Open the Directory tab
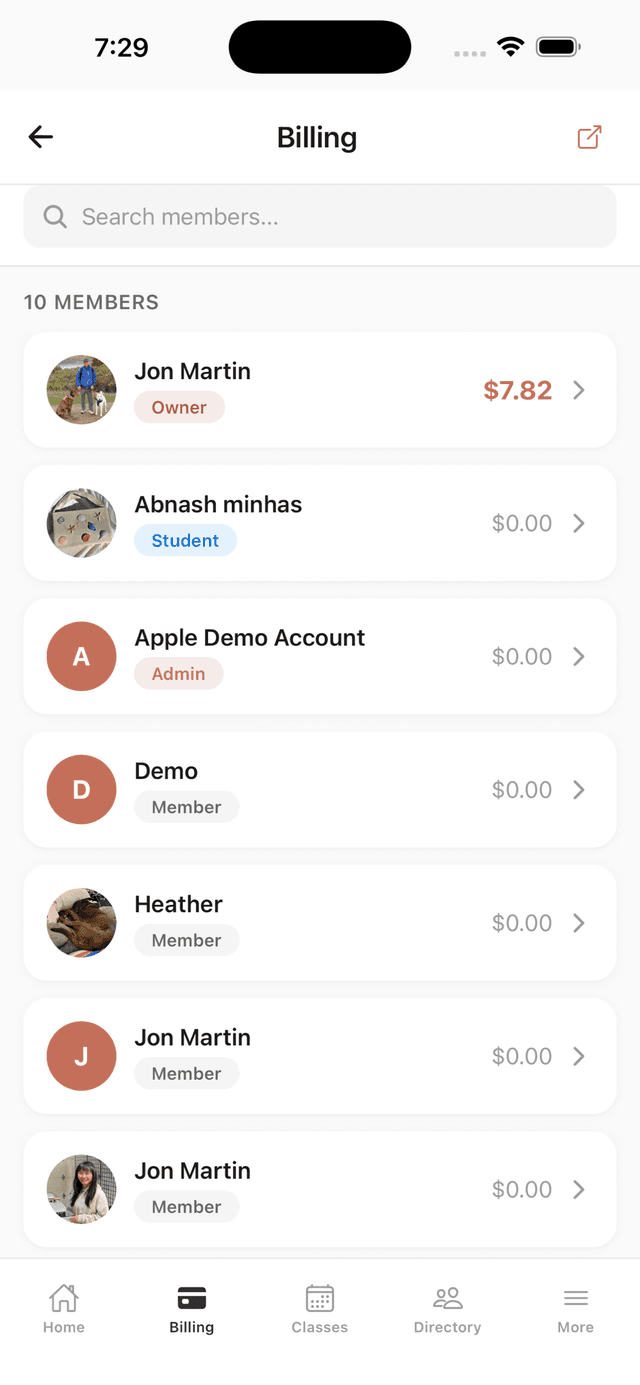The image size is (640, 1385). [447, 1309]
